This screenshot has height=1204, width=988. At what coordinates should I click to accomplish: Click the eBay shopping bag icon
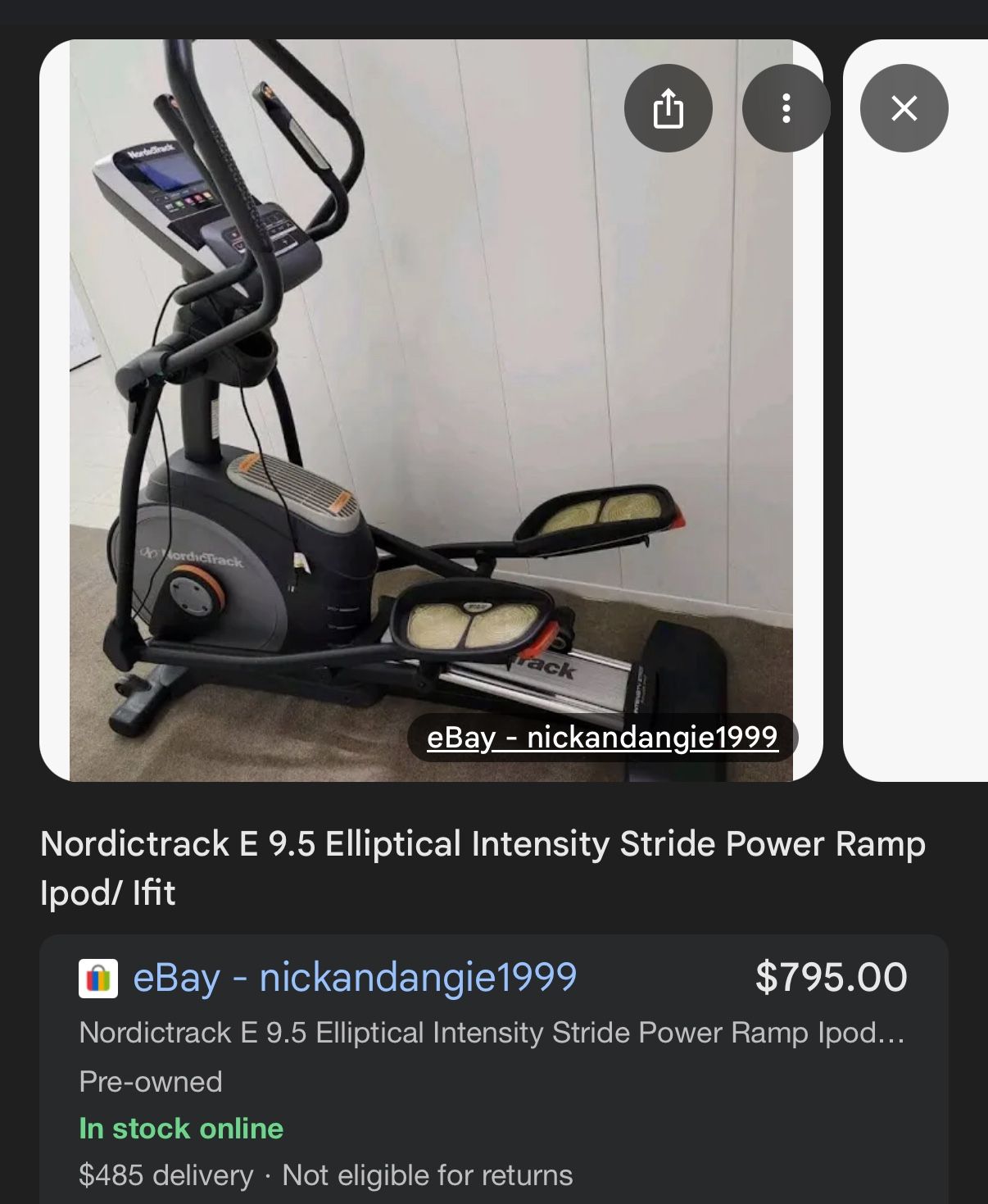click(100, 976)
